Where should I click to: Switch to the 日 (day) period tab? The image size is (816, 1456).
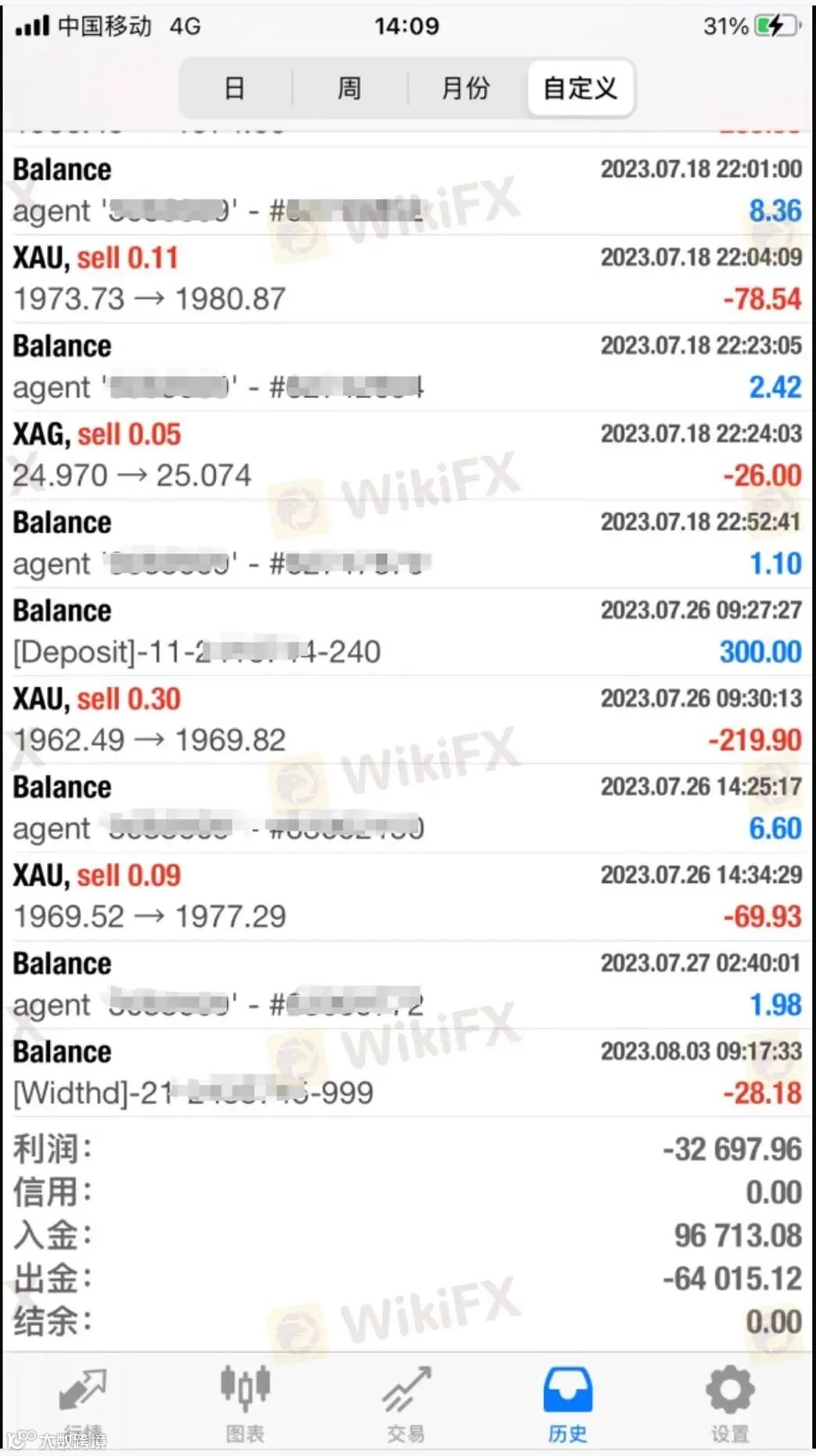click(x=234, y=88)
